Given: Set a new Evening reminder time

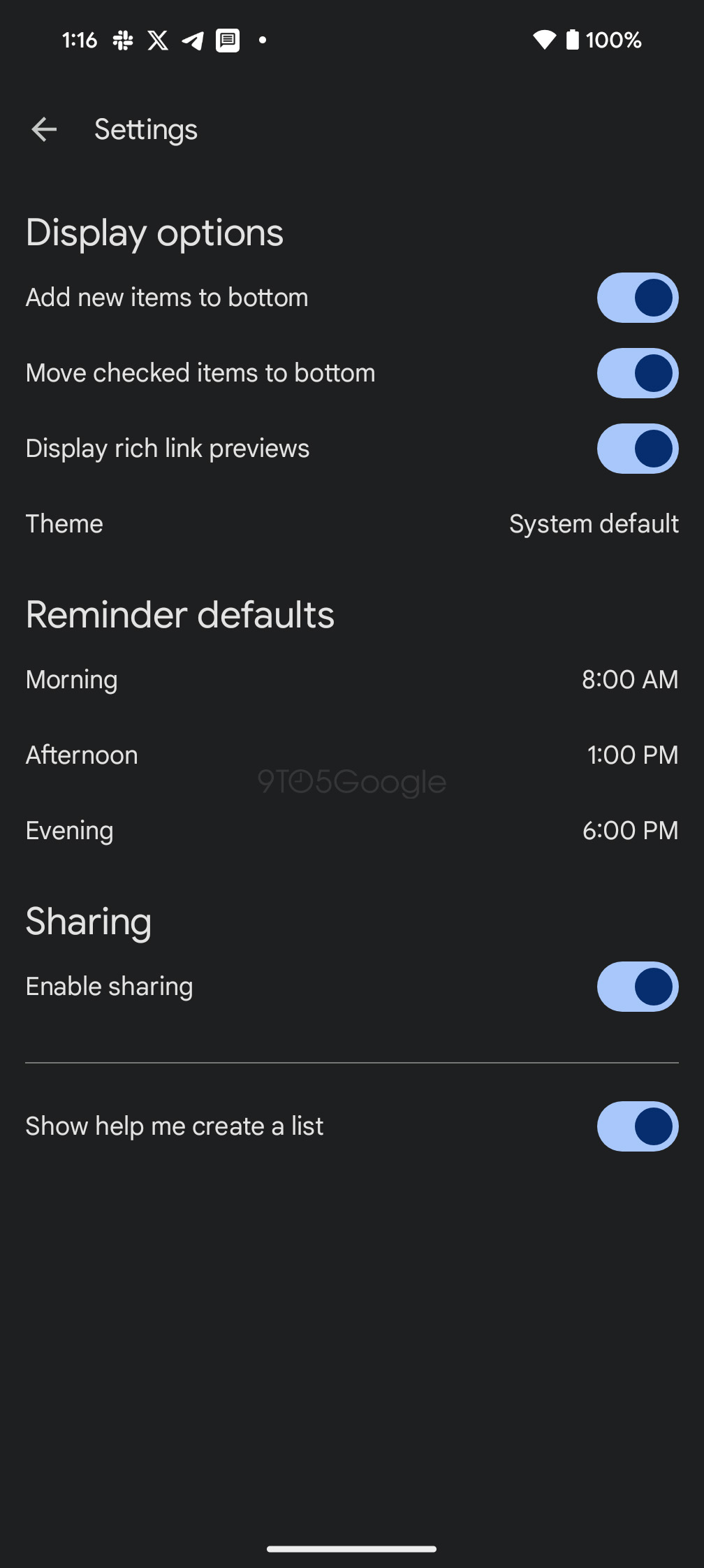Looking at the screenshot, I should point(352,830).
